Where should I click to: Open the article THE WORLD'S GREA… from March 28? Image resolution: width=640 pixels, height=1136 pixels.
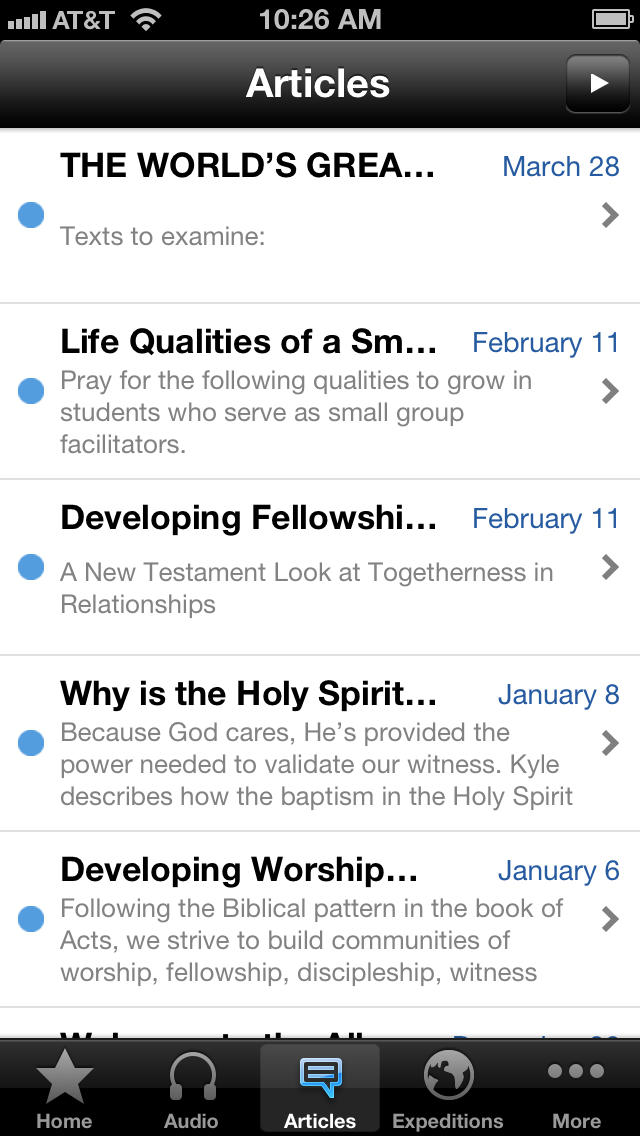click(x=320, y=216)
